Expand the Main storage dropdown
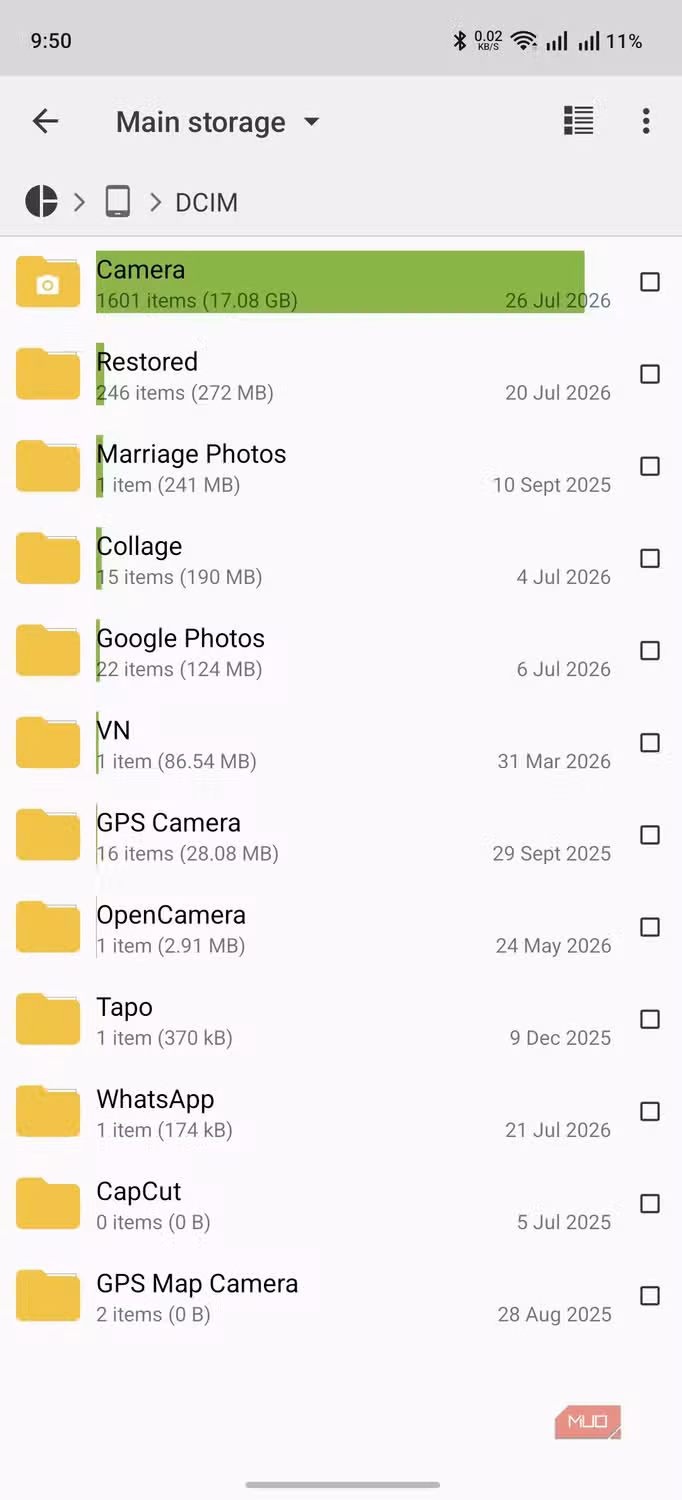This screenshot has width=682, height=1500. (218, 122)
